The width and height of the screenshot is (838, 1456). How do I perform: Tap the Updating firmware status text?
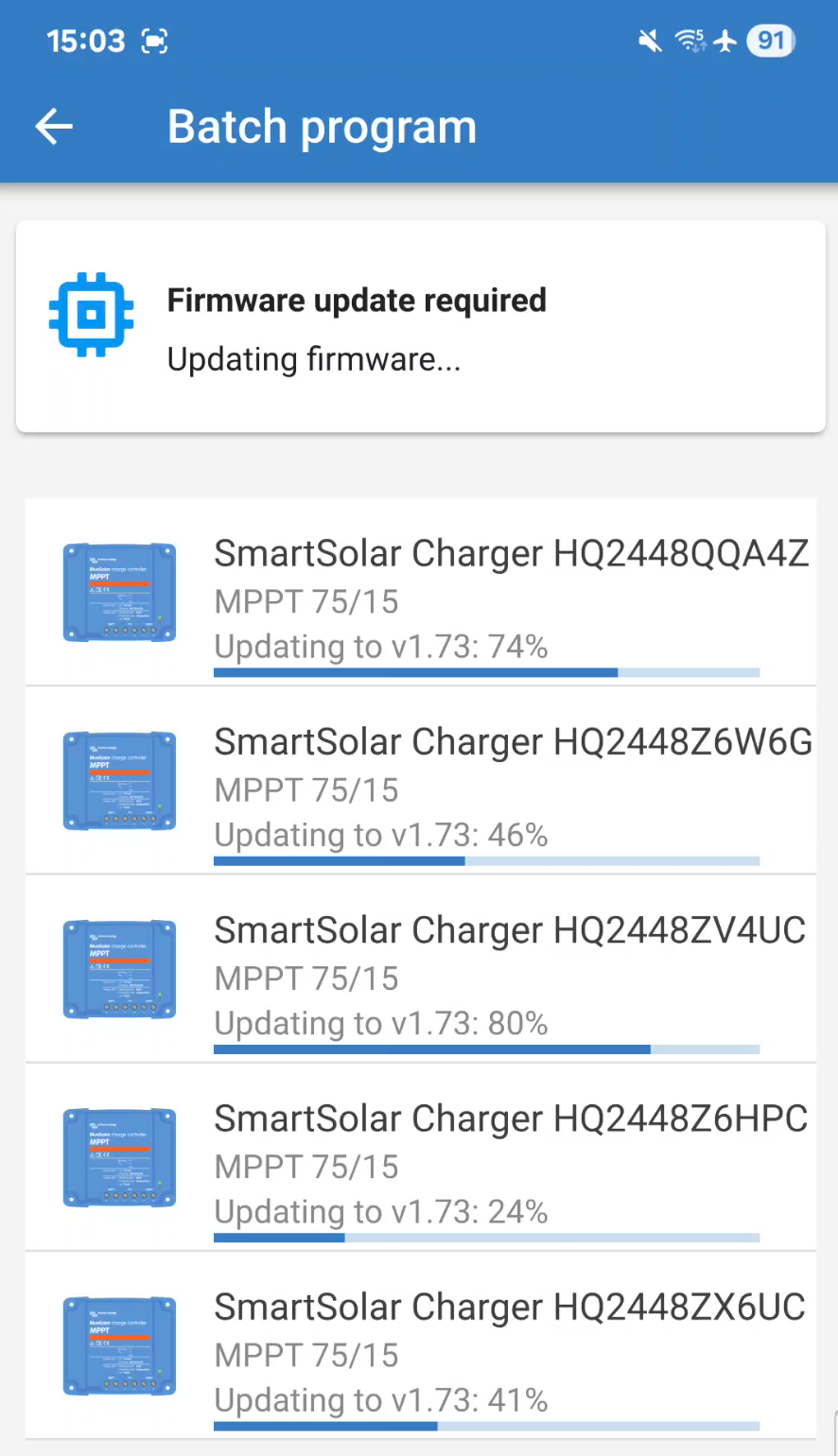coord(313,359)
